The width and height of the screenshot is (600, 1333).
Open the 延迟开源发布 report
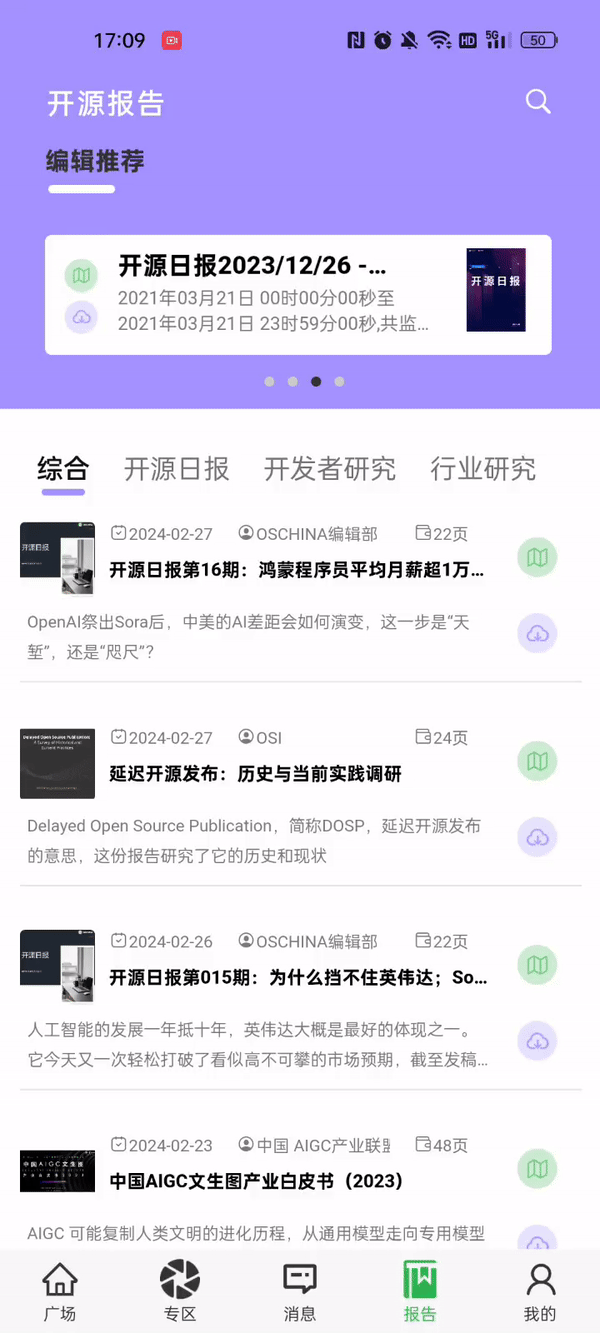click(255, 774)
